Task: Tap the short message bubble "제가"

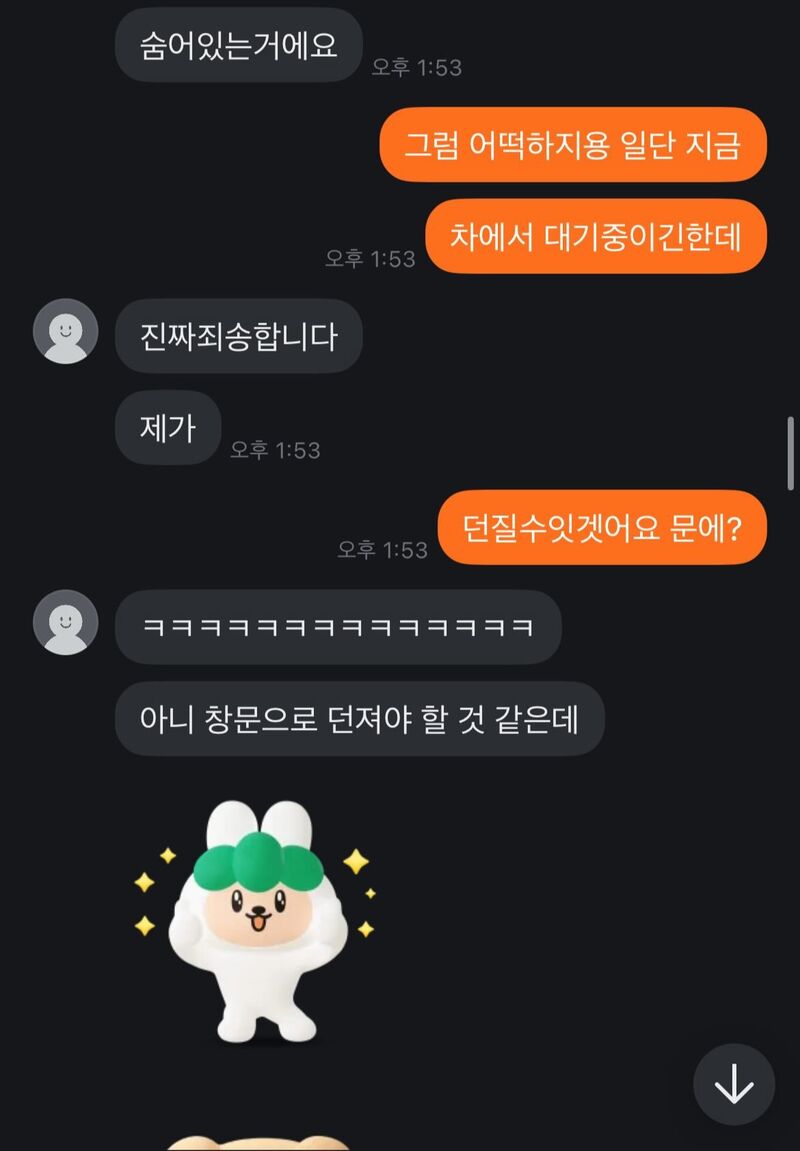Action: point(167,427)
